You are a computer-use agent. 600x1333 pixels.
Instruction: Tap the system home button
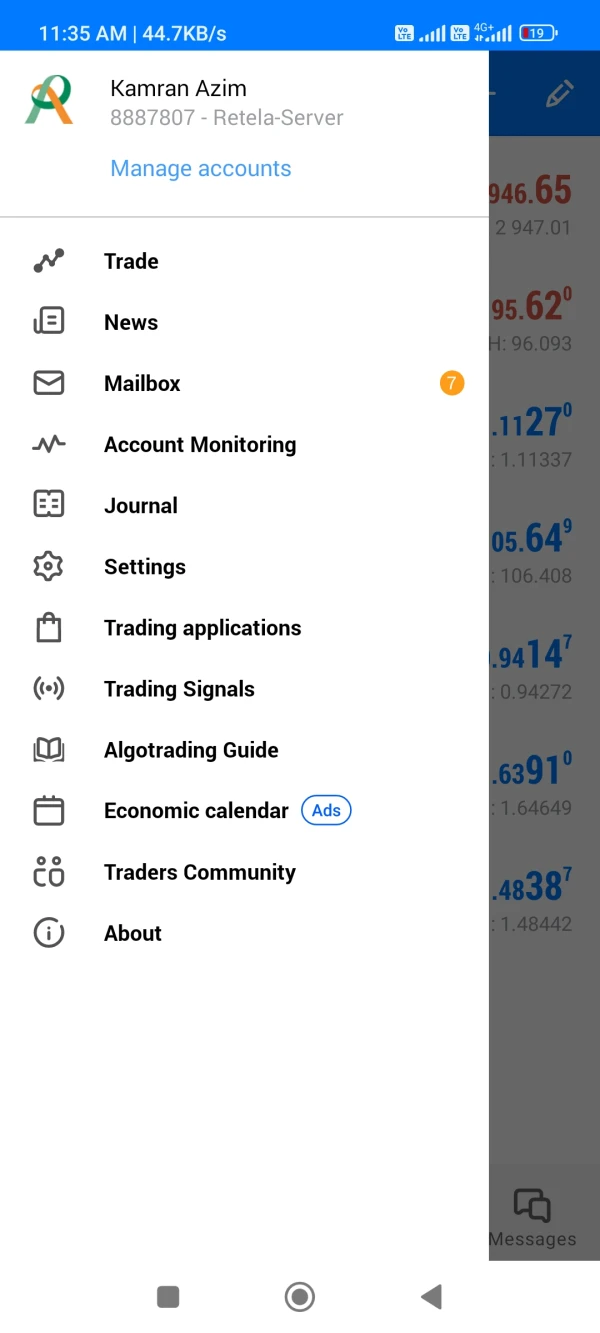pyautogui.click(x=299, y=1297)
